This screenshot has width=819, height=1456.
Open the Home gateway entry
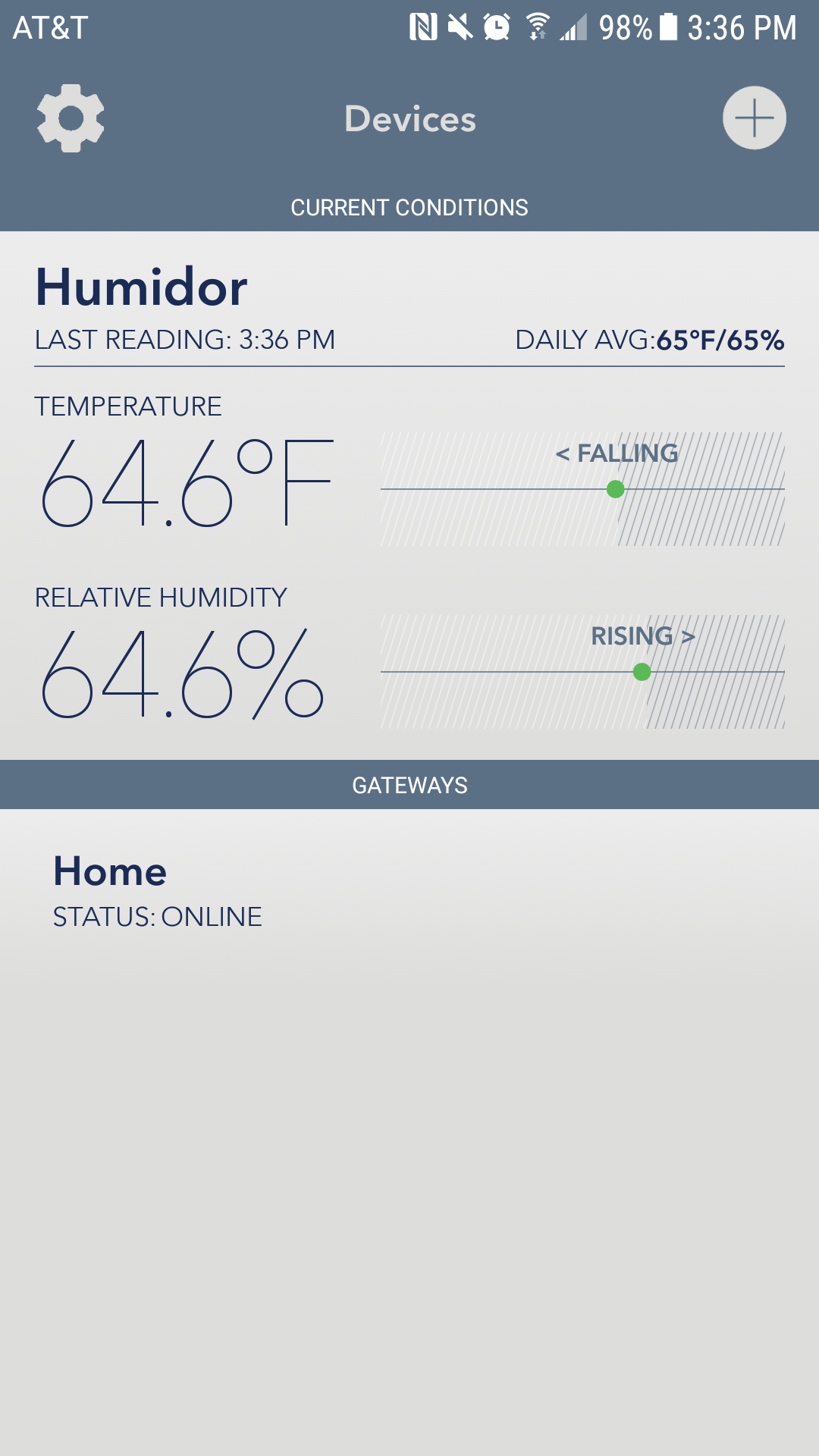tap(409, 890)
